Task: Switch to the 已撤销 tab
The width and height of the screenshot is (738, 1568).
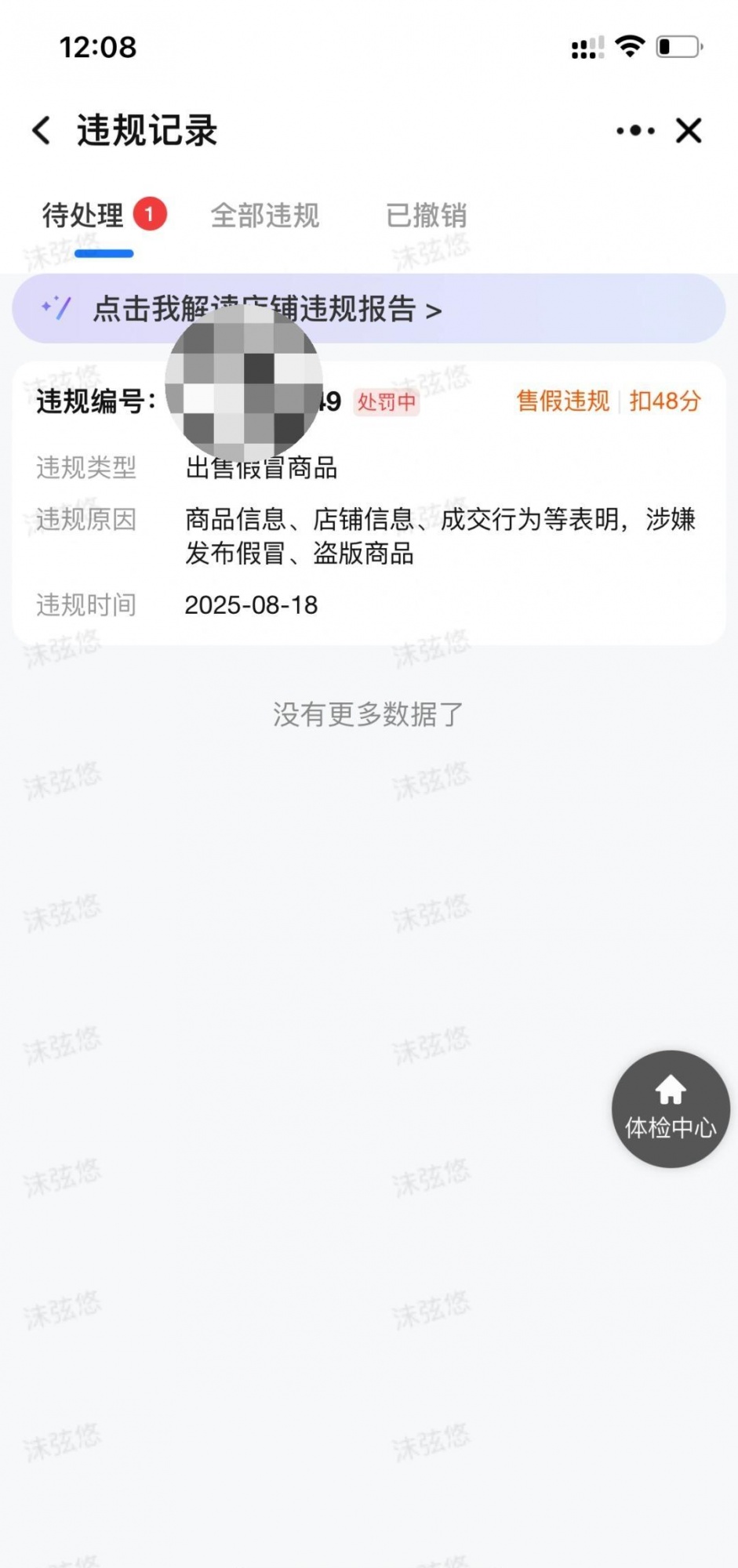Action: click(426, 215)
